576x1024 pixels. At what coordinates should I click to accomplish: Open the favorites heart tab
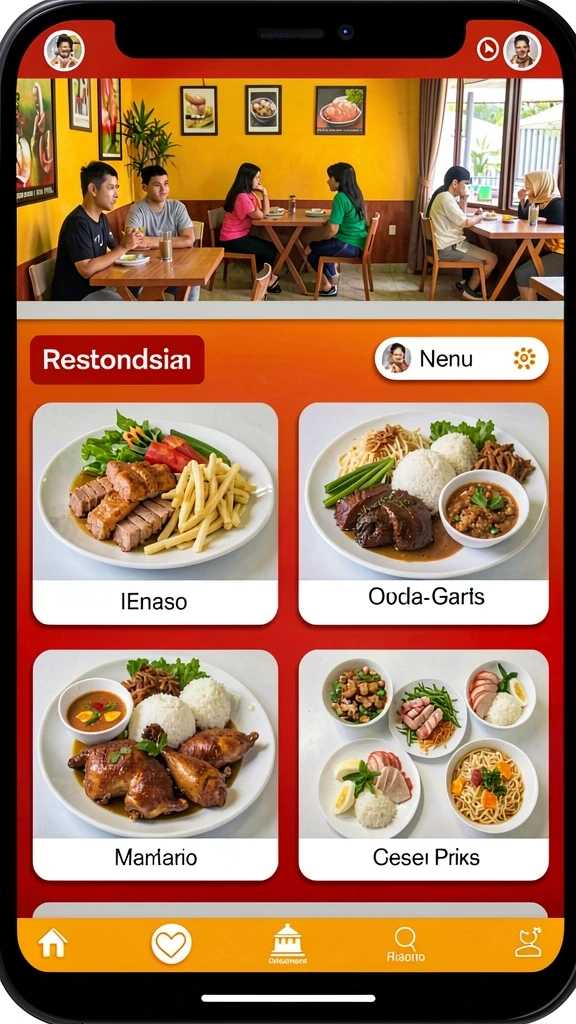click(171, 944)
